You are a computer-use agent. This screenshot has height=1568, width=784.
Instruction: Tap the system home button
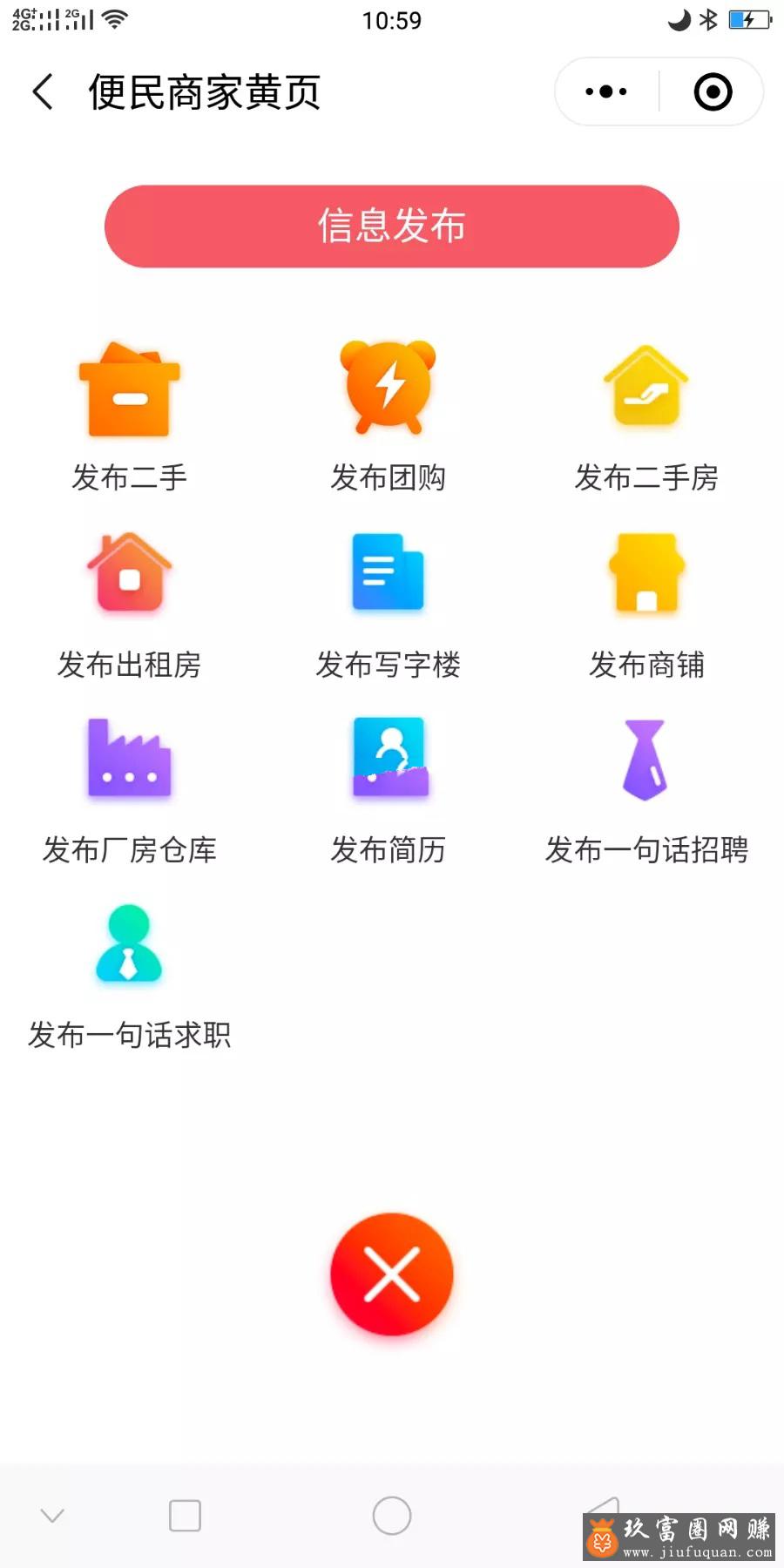[x=392, y=1516]
